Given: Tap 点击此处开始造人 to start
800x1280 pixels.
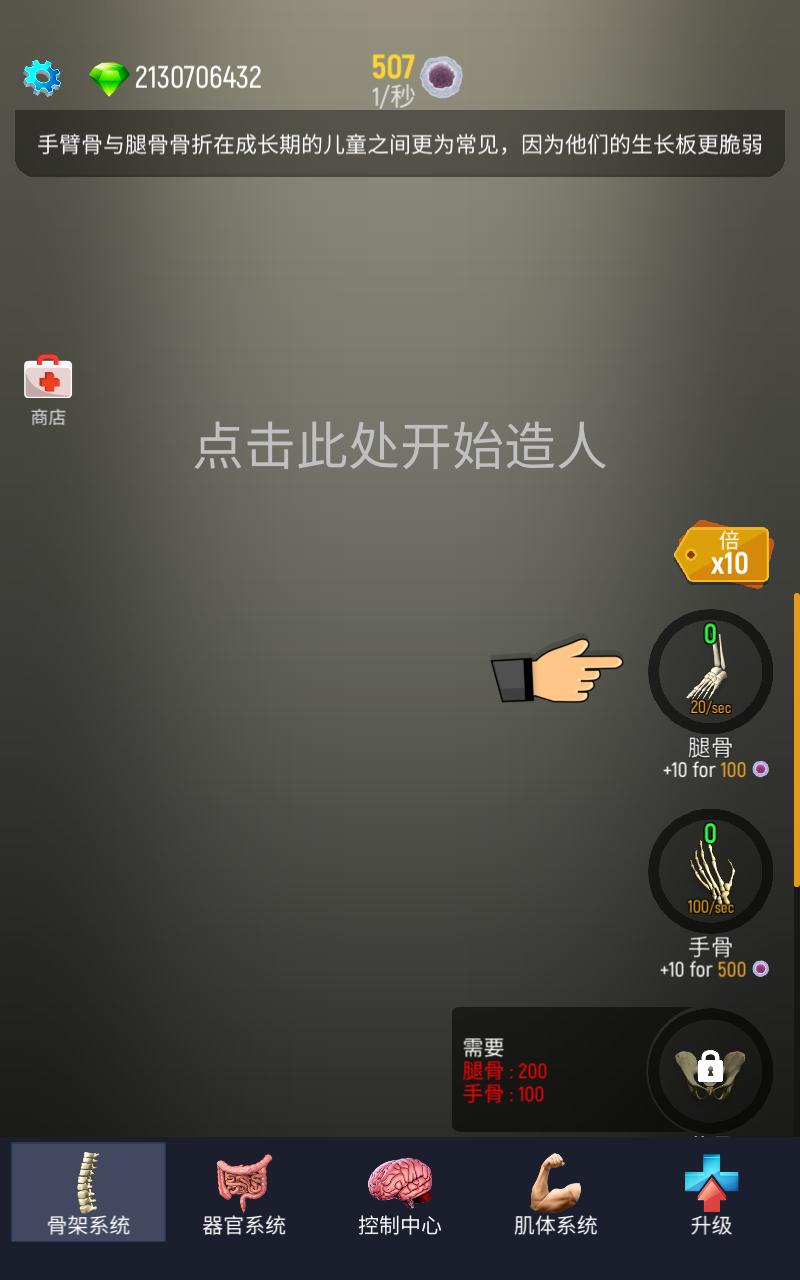Looking at the screenshot, I should (400, 446).
